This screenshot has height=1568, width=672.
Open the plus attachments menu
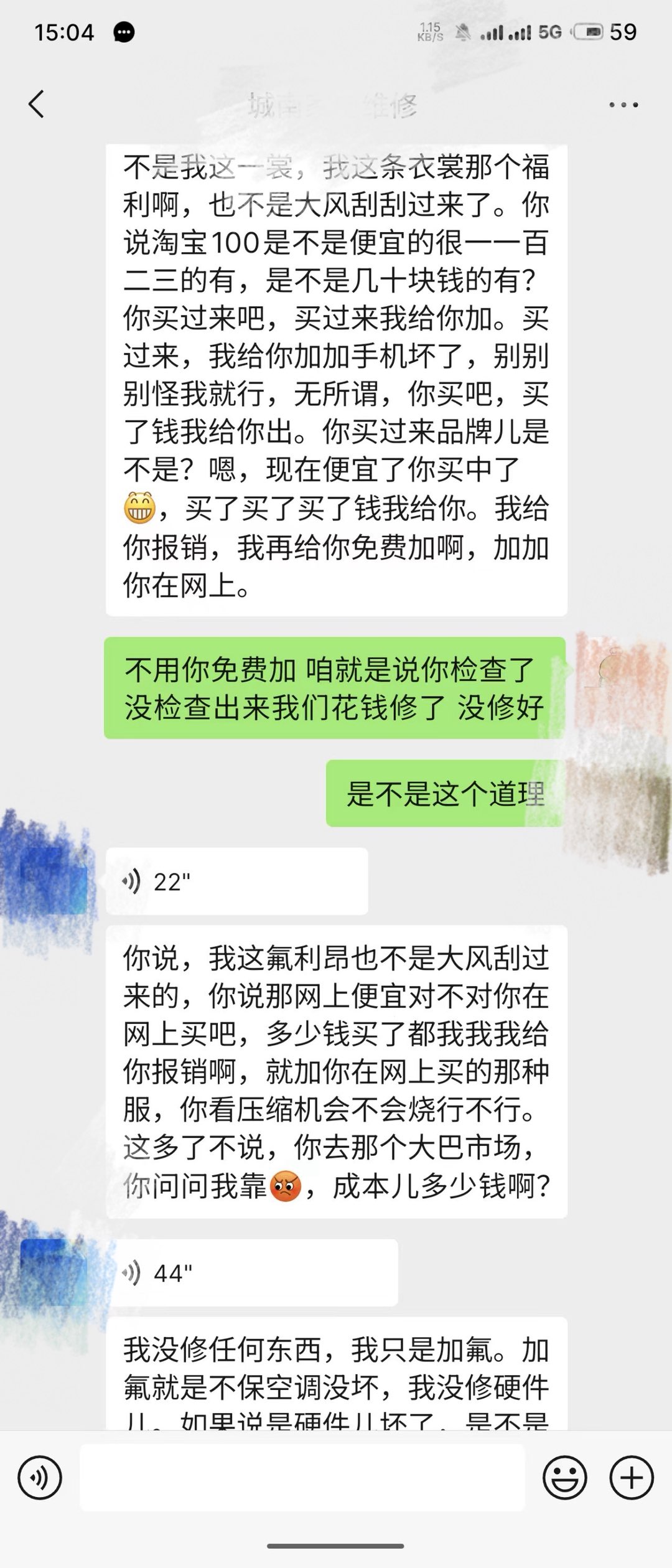631,1478
